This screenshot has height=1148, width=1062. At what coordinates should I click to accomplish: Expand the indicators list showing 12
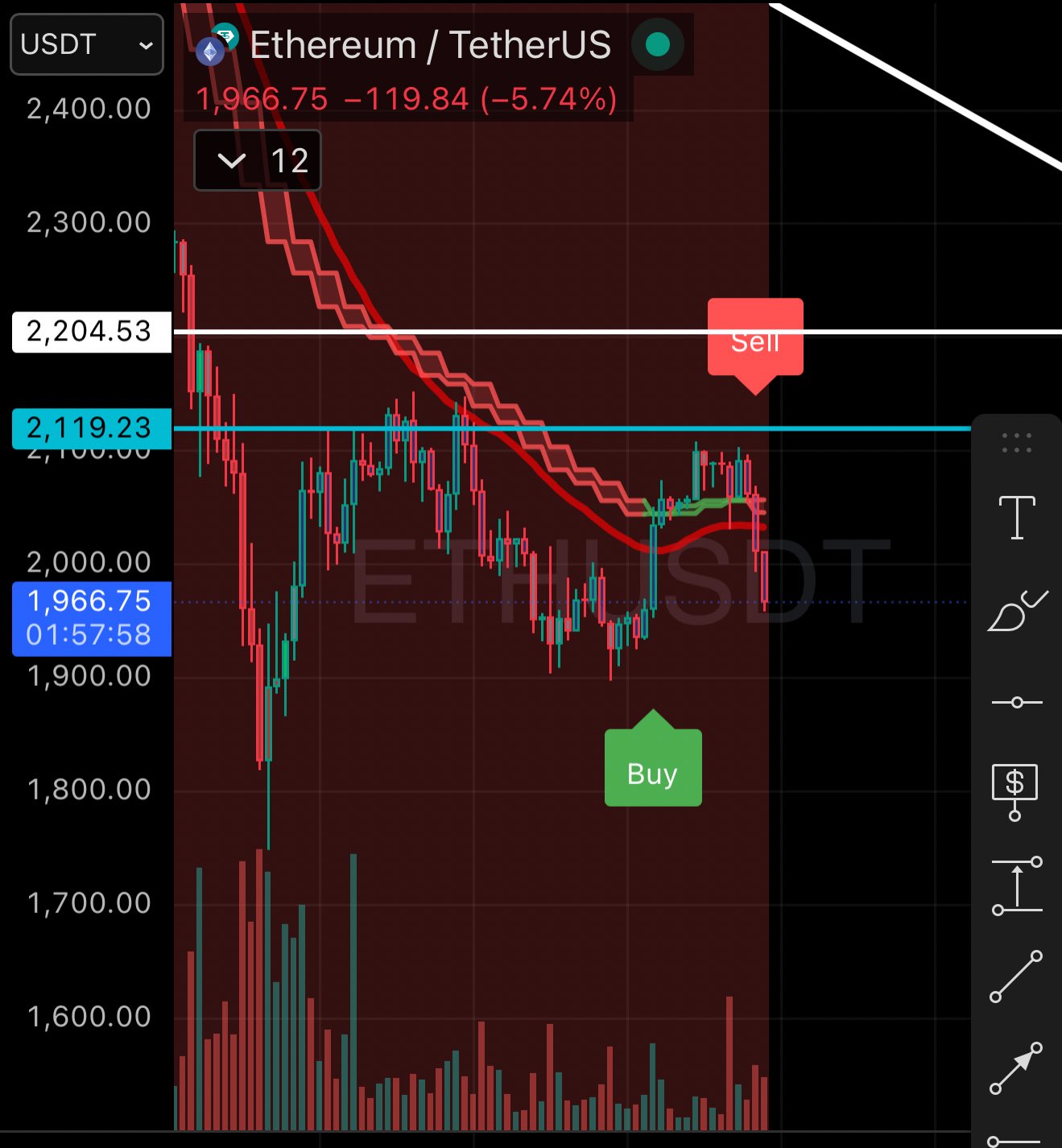pos(258,161)
